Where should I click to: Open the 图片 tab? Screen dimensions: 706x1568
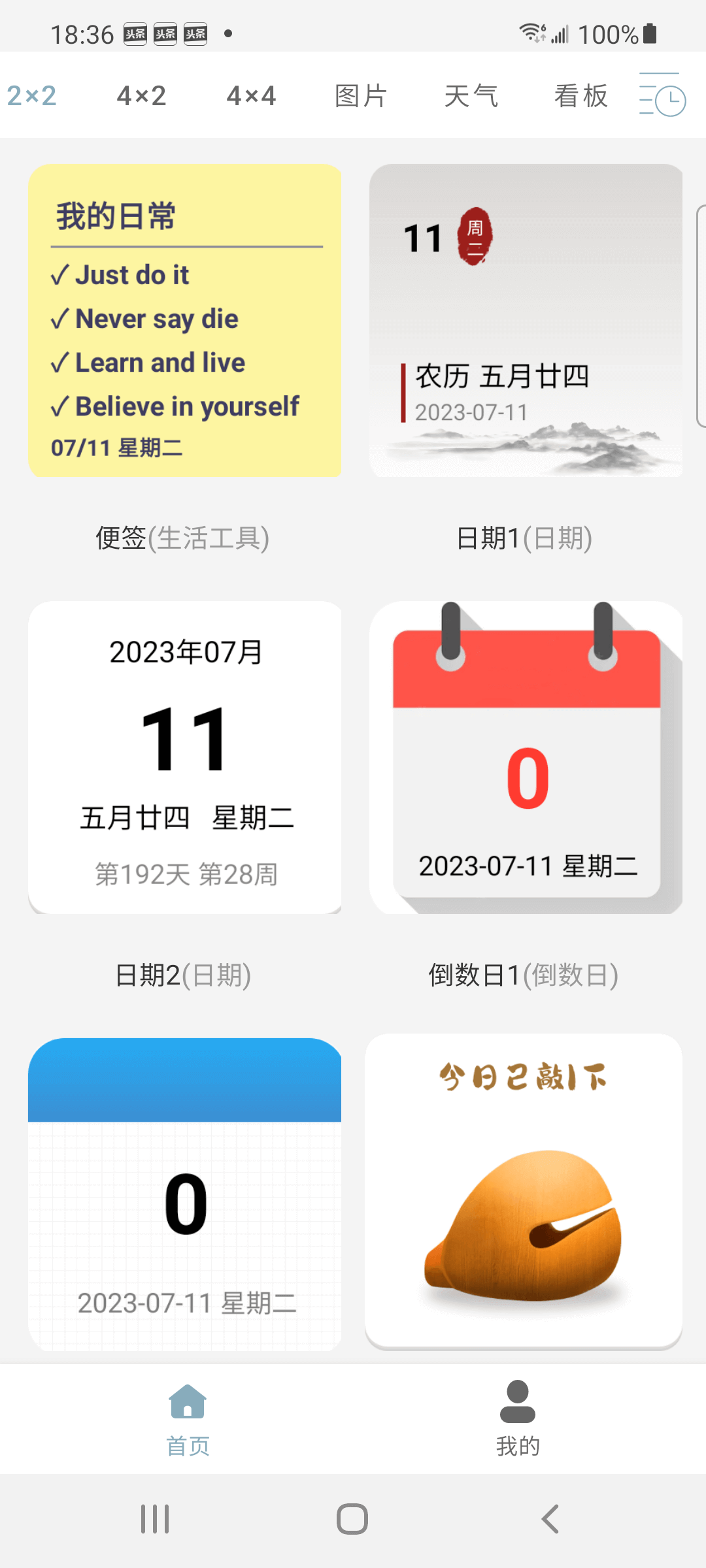pos(361,96)
